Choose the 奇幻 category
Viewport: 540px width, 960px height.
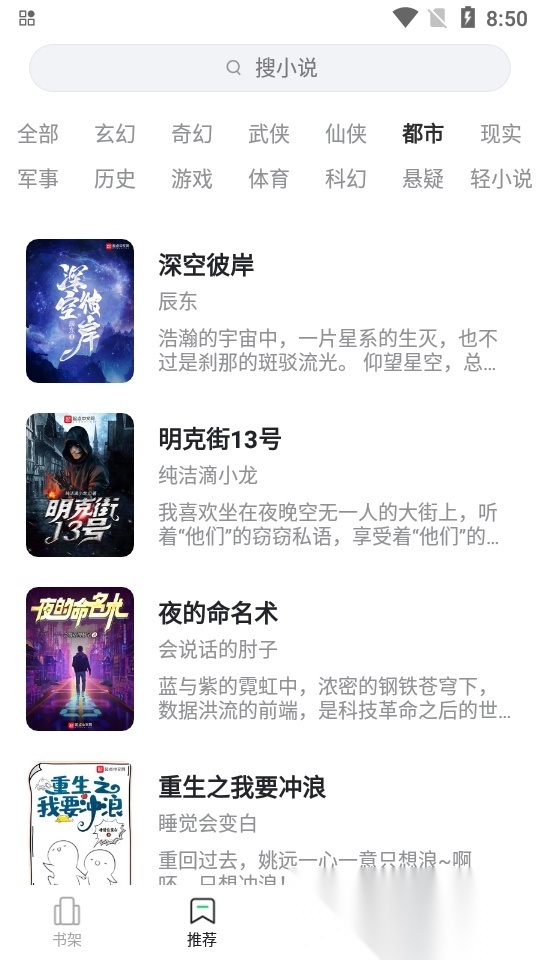click(192, 133)
